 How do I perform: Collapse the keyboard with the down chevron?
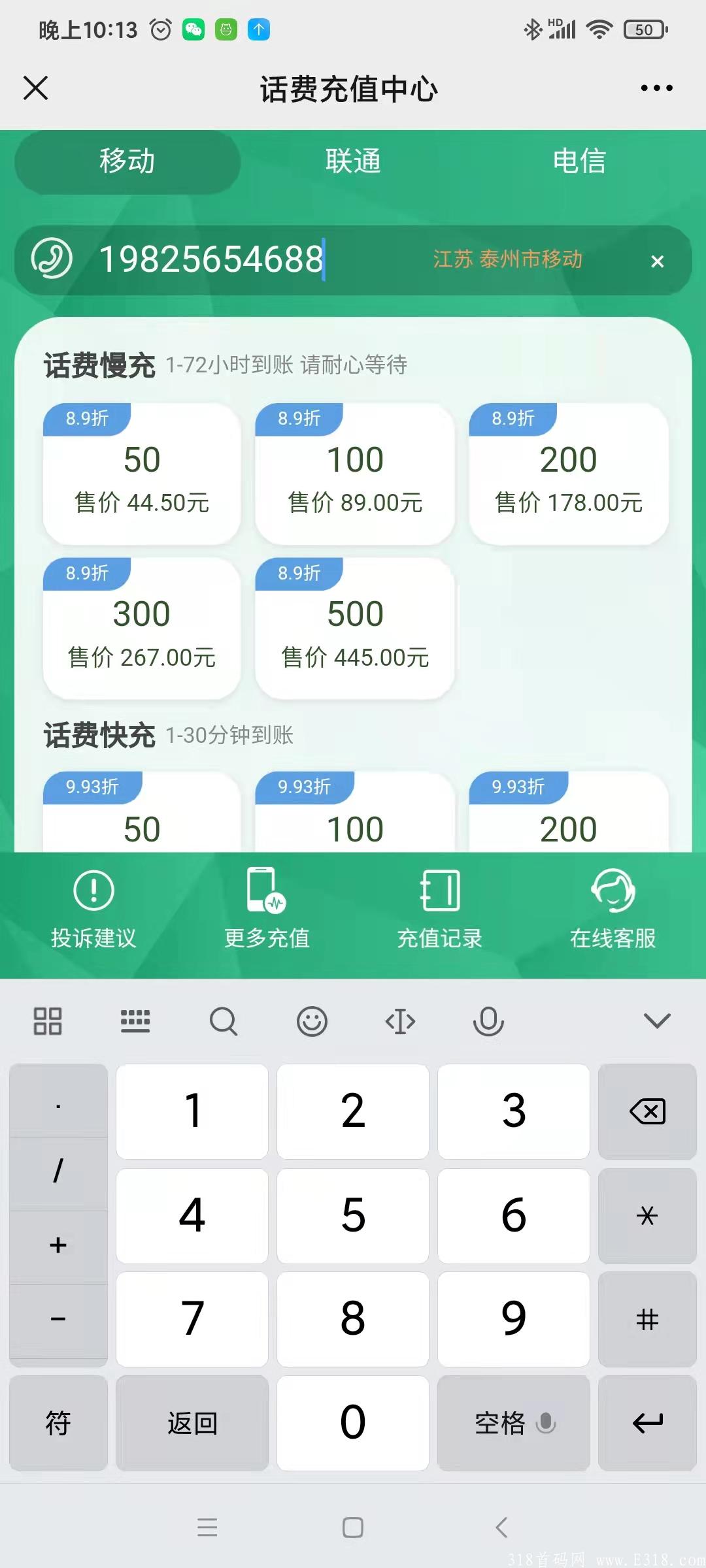click(x=658, y=1020)
